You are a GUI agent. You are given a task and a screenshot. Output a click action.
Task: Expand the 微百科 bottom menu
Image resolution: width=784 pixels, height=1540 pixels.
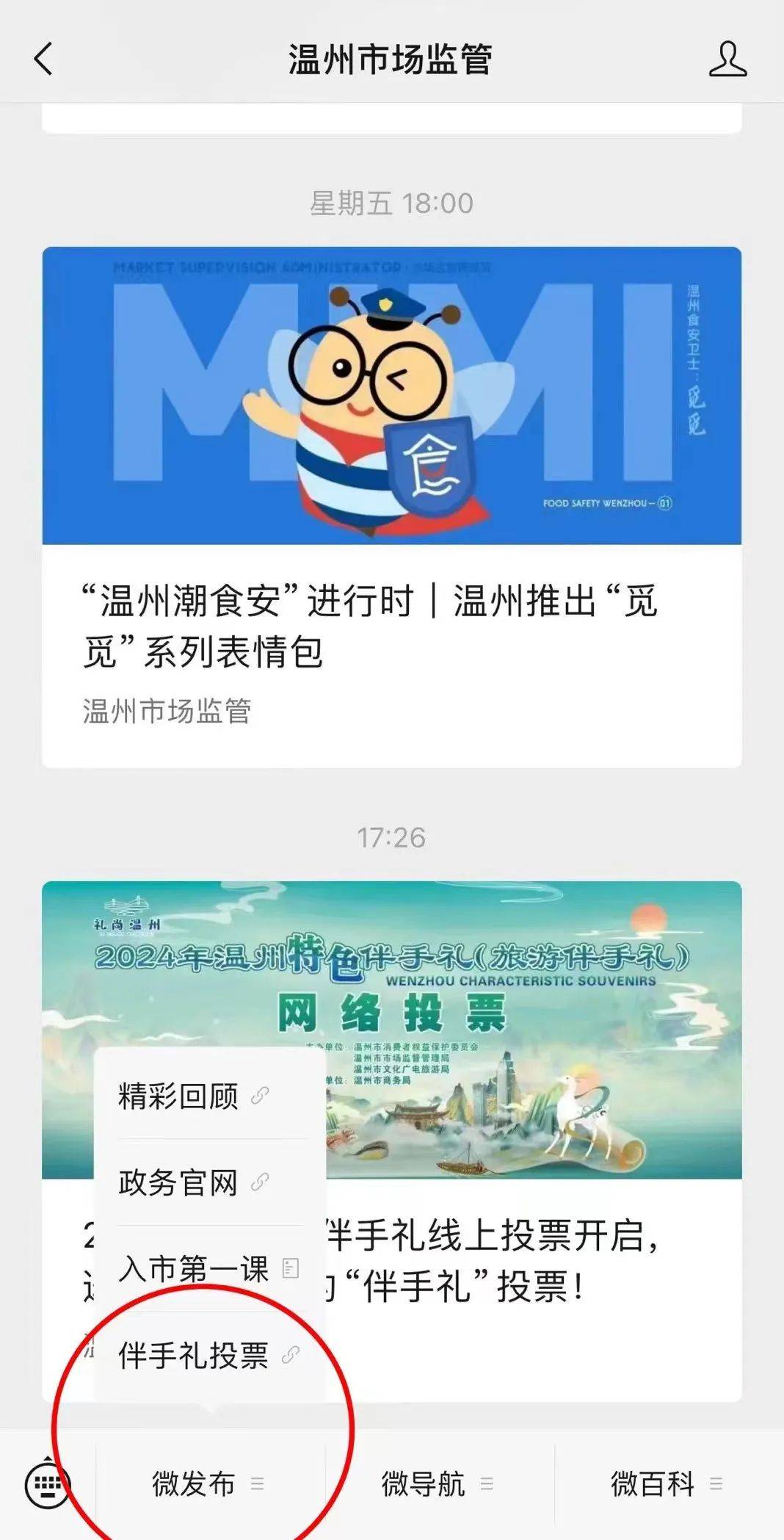pos(666,1484)
